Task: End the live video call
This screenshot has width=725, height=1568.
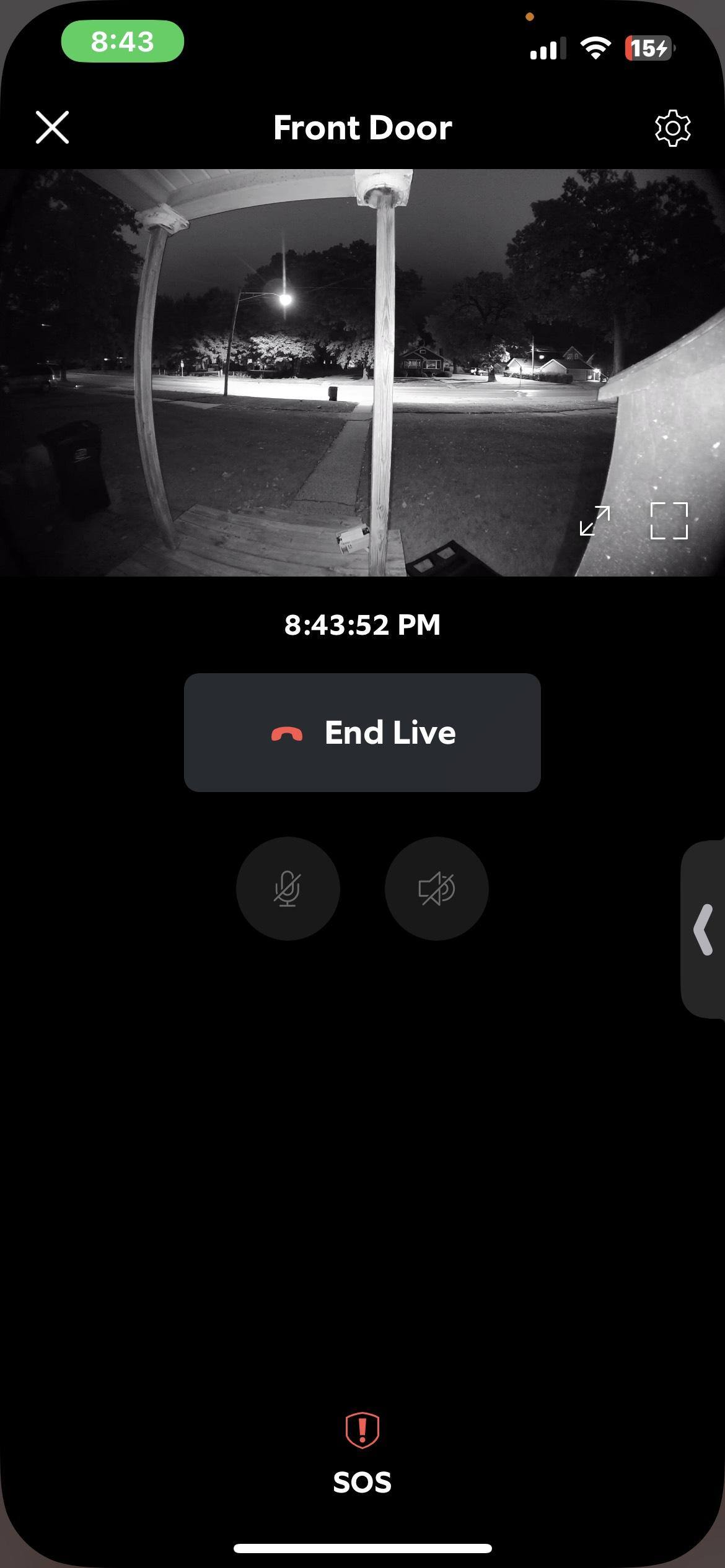Action: click(362, 732)
